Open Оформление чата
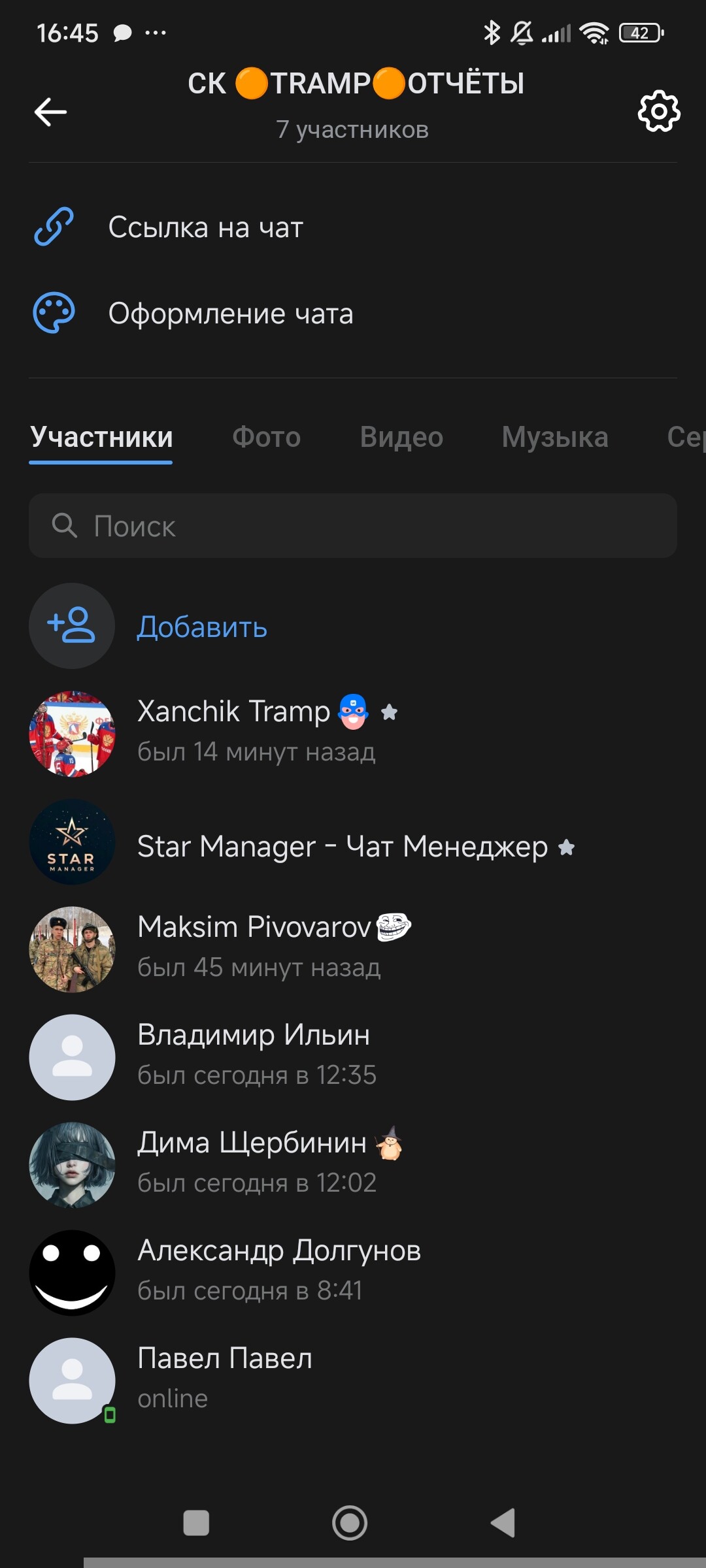This screenshot has width=706, height=1568. (230, 314)
